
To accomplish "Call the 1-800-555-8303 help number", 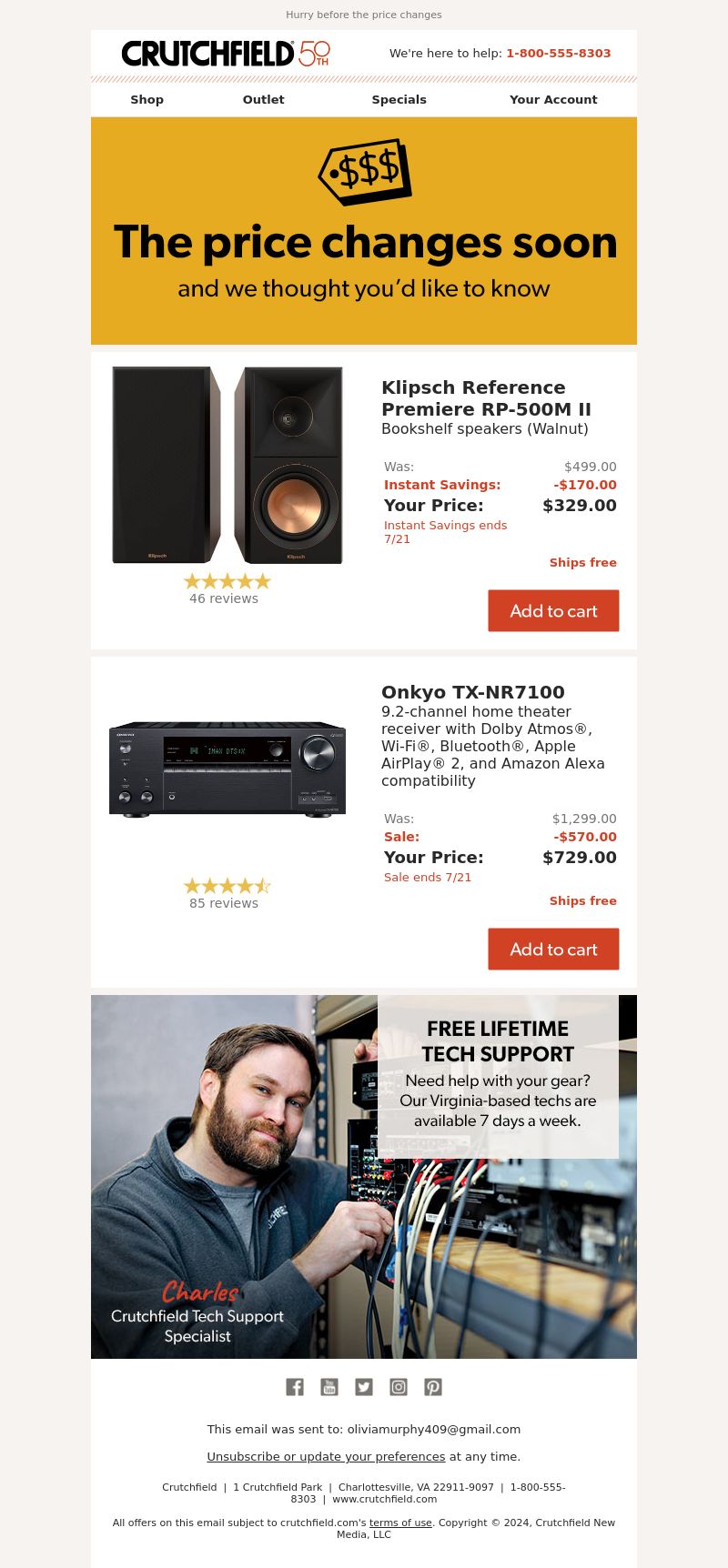I will (558, 54).
